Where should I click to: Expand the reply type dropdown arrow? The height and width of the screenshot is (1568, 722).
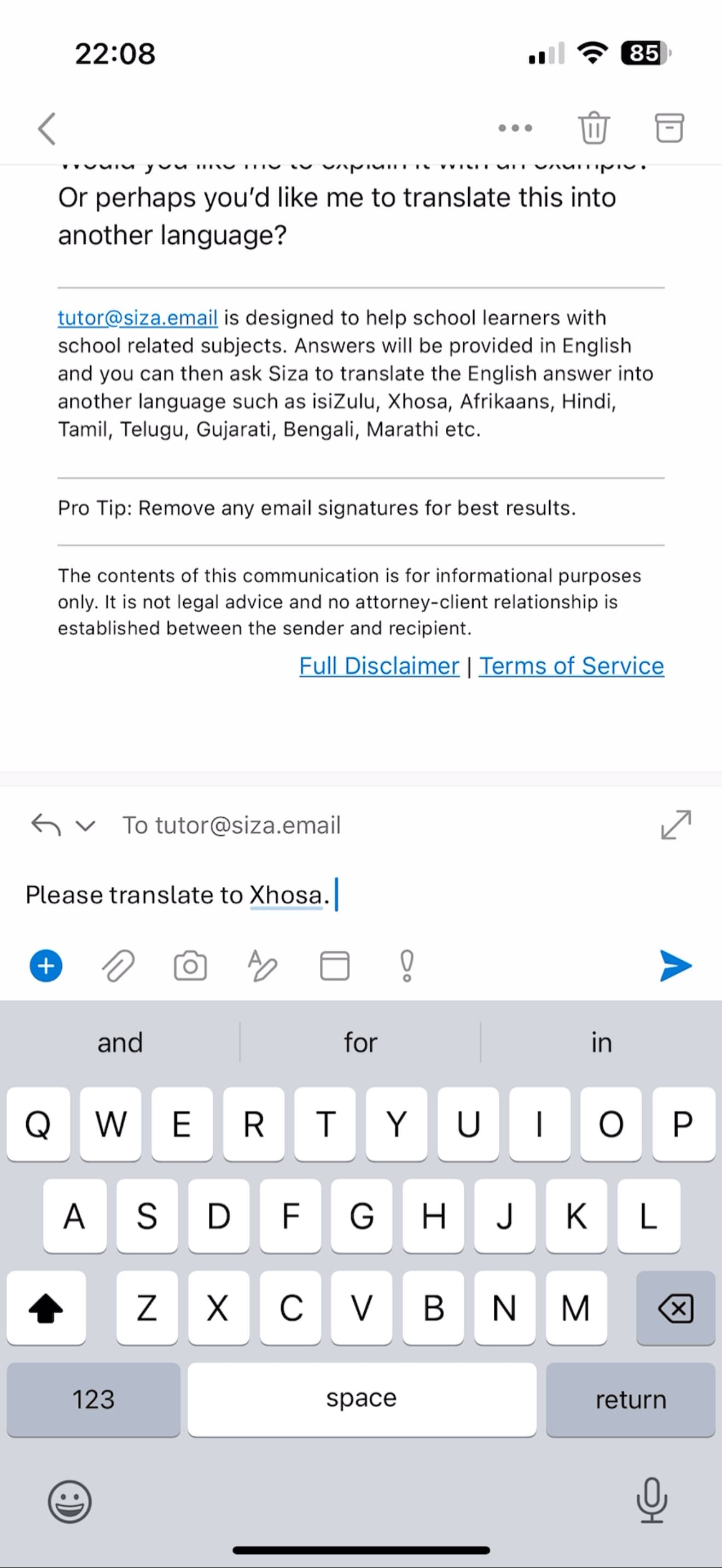pyautogui.click(x=86, y=826)
